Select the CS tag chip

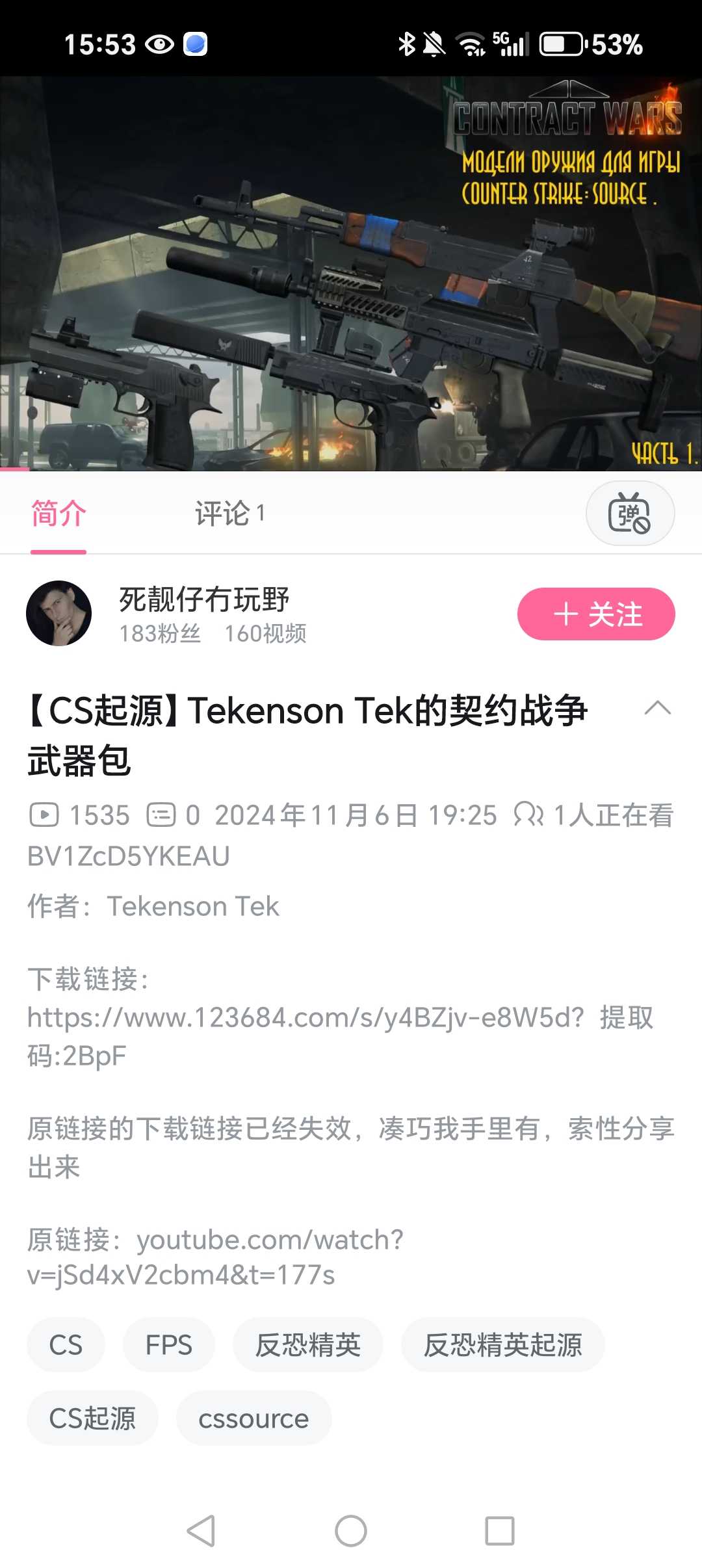[x=66, y=1345]
